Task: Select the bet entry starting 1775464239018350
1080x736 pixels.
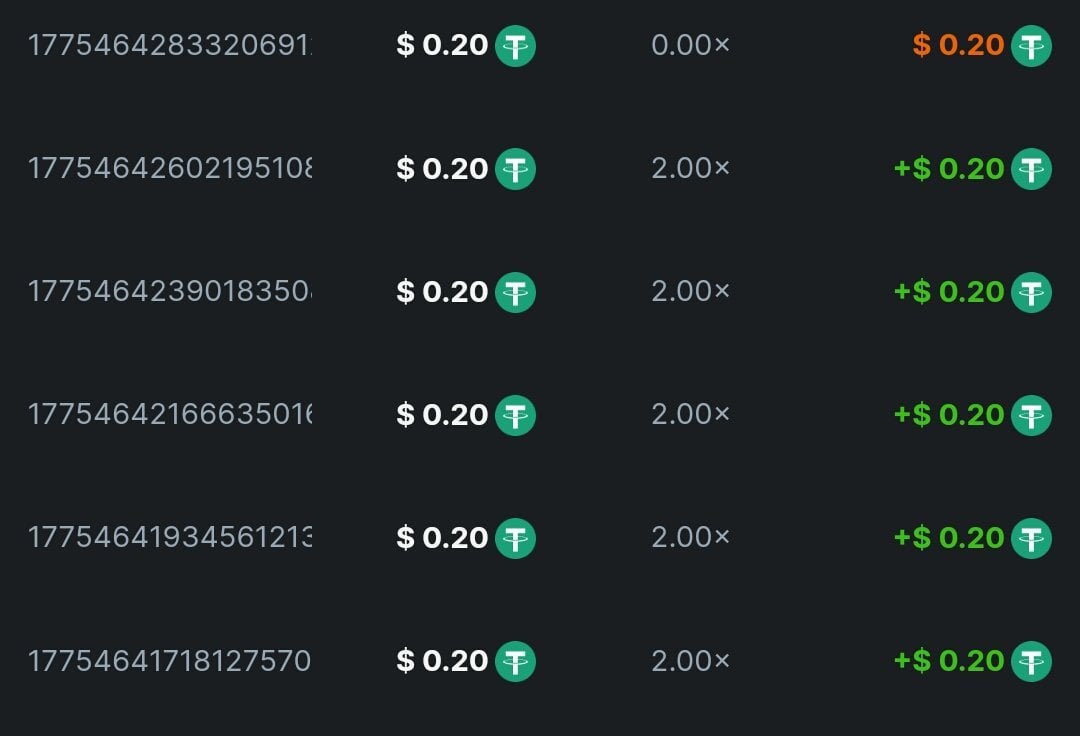Action: click(169, 292)
